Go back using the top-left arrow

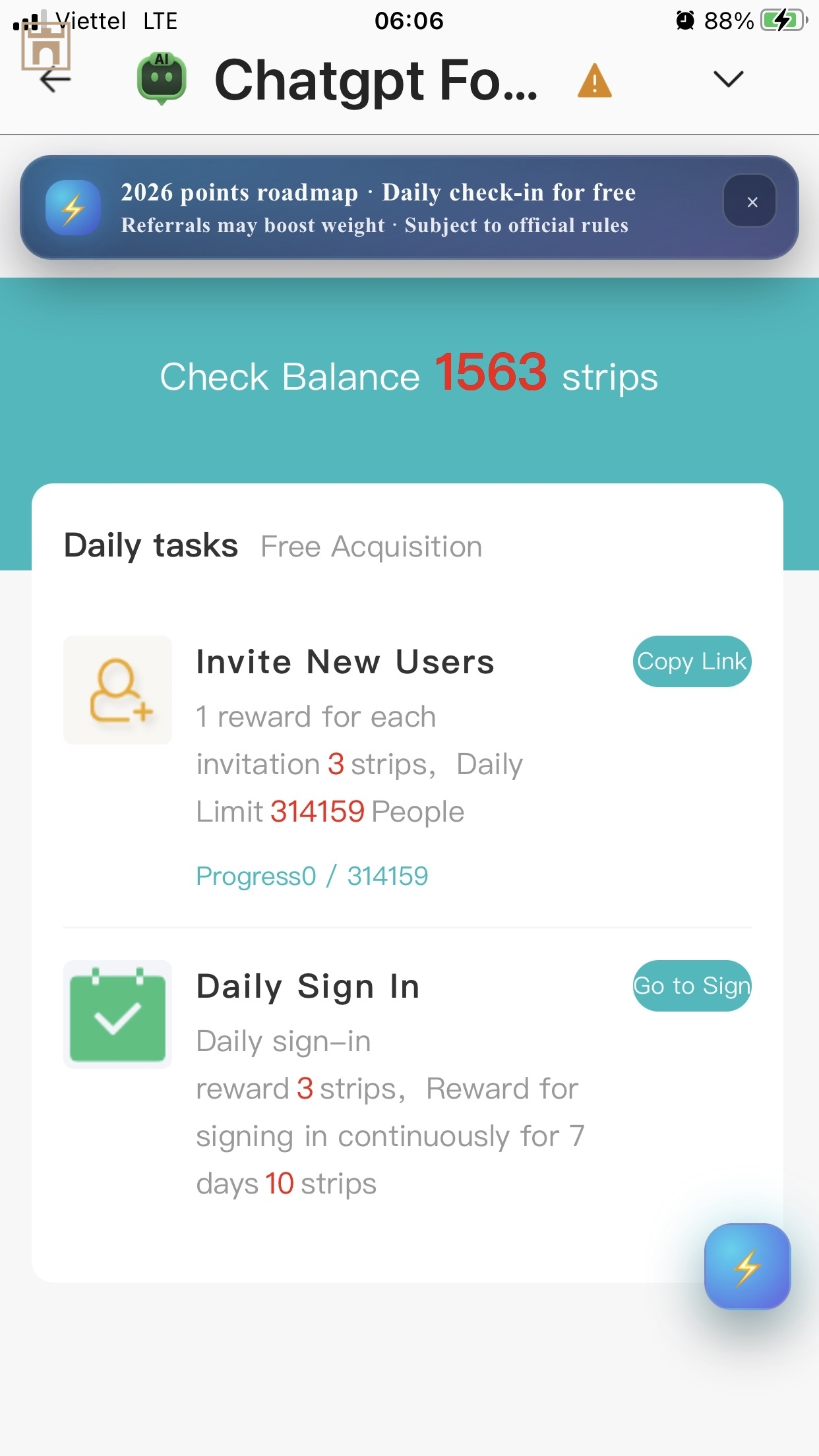55,80
